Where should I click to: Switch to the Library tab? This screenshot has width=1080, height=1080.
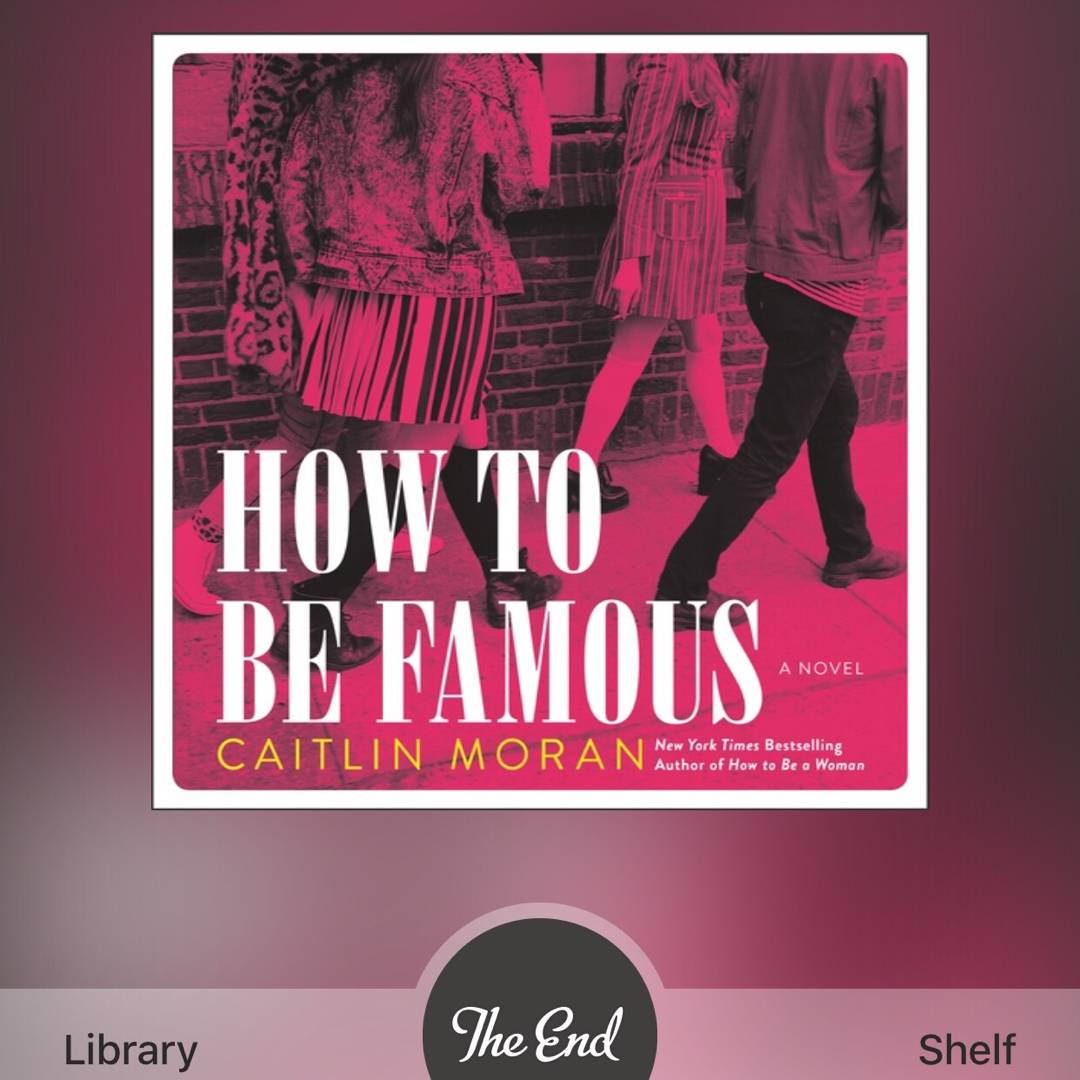131,1050
